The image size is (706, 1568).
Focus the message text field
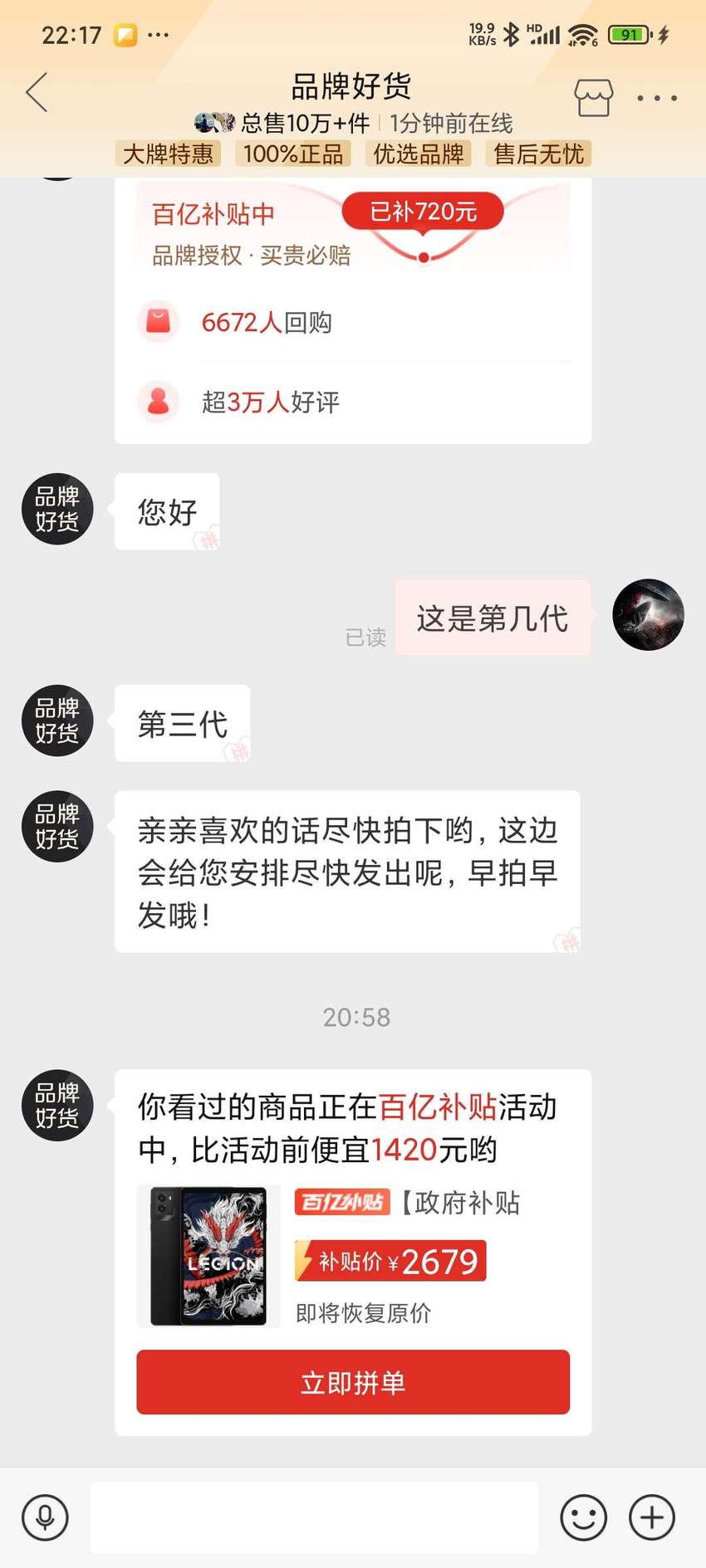pyautogui.click(x=314, y=1517)
